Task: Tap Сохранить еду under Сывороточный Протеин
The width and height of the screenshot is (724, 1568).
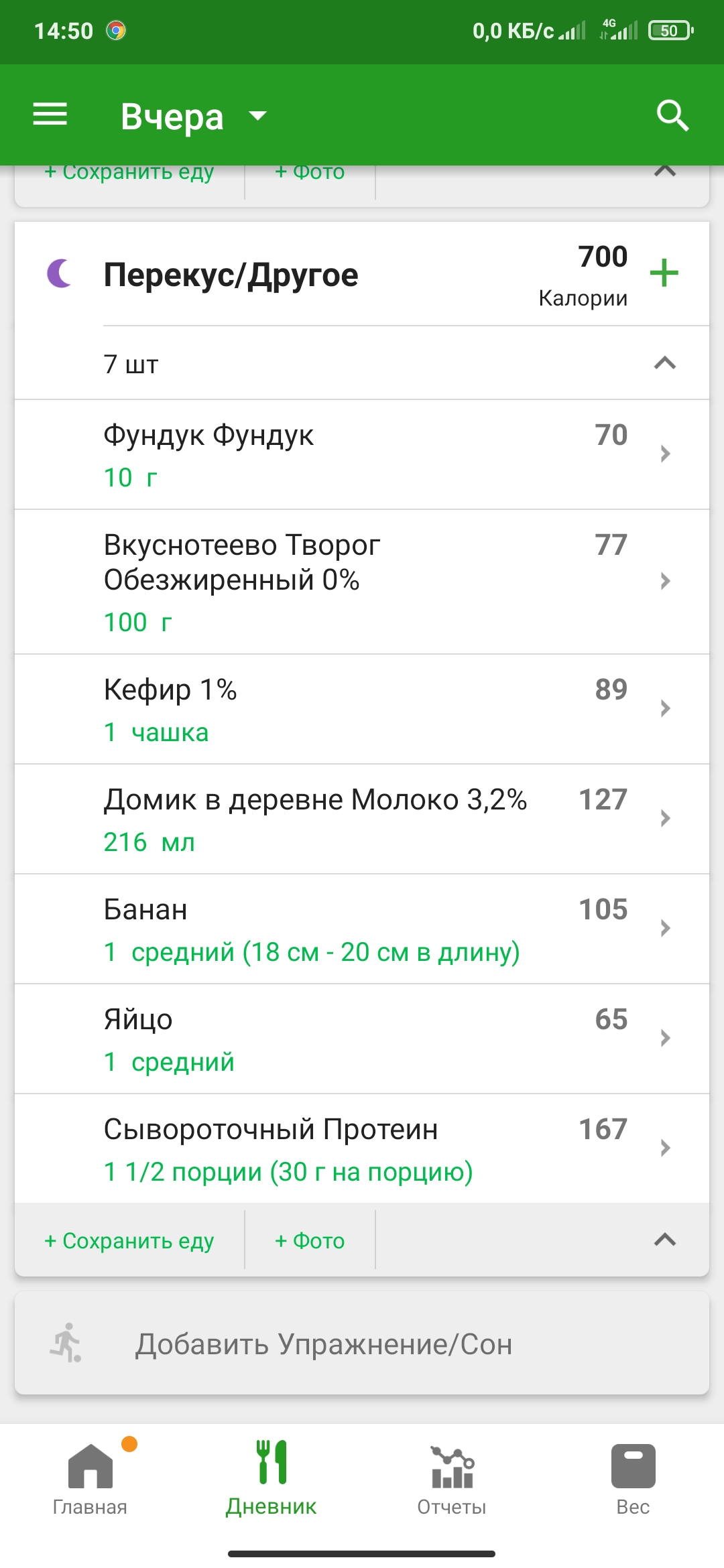Action: pyautogui.click(x=129, y=1241)
